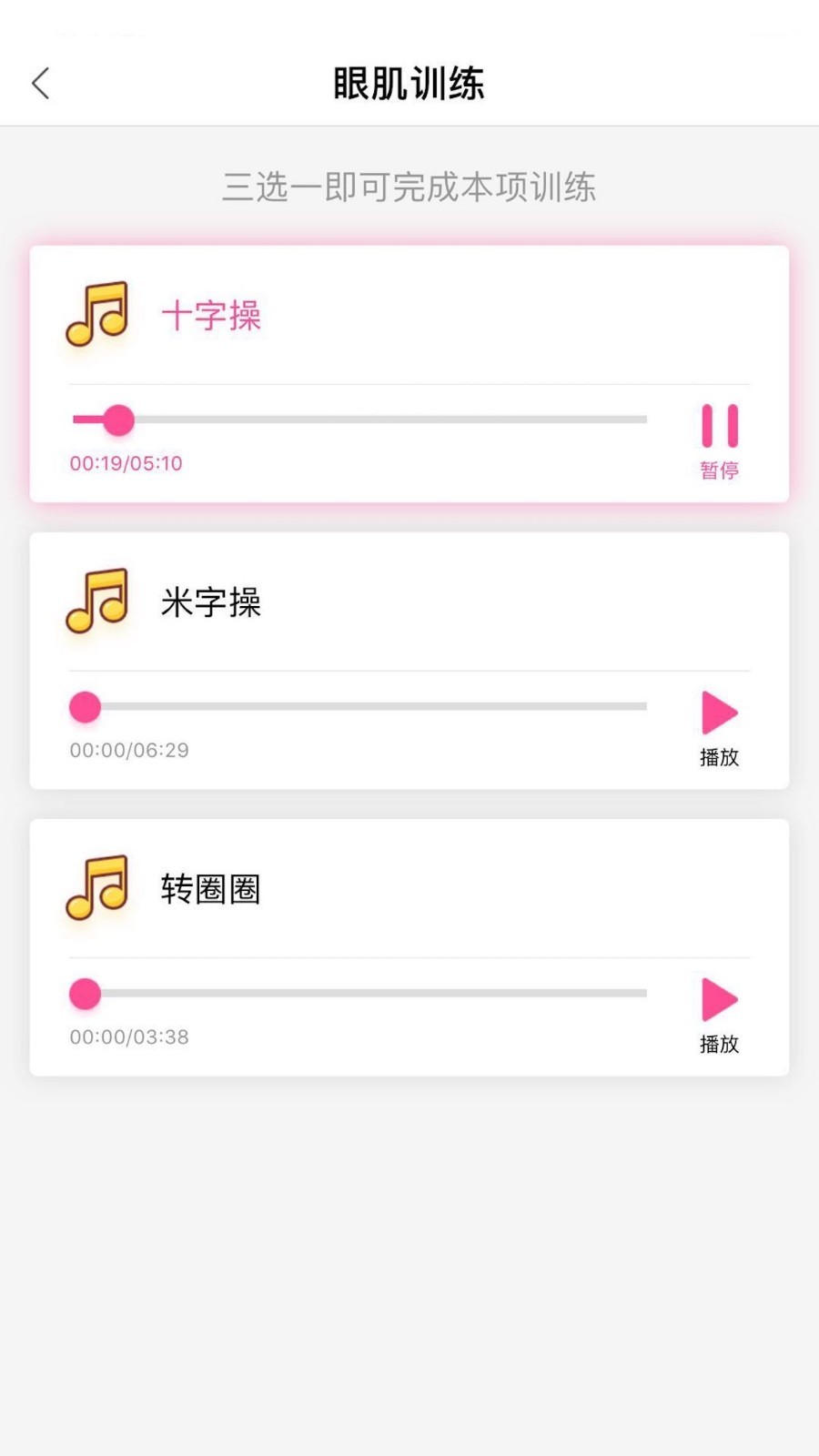Click the 转圈圈 progress bar
Image resolution: width=819 pixels, height=1456 pixels.
[364, 994]
